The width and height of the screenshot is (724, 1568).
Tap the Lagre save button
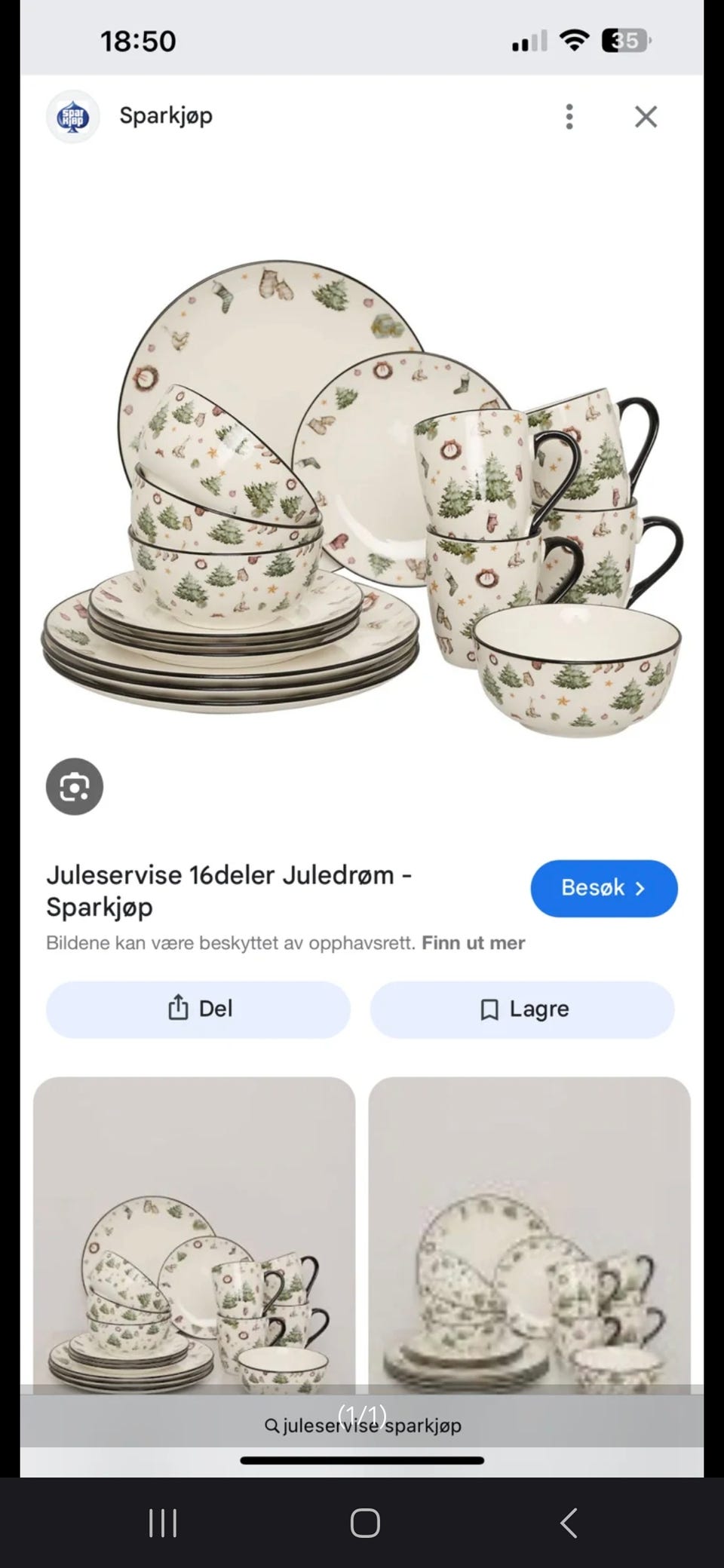click(522, 1009)
